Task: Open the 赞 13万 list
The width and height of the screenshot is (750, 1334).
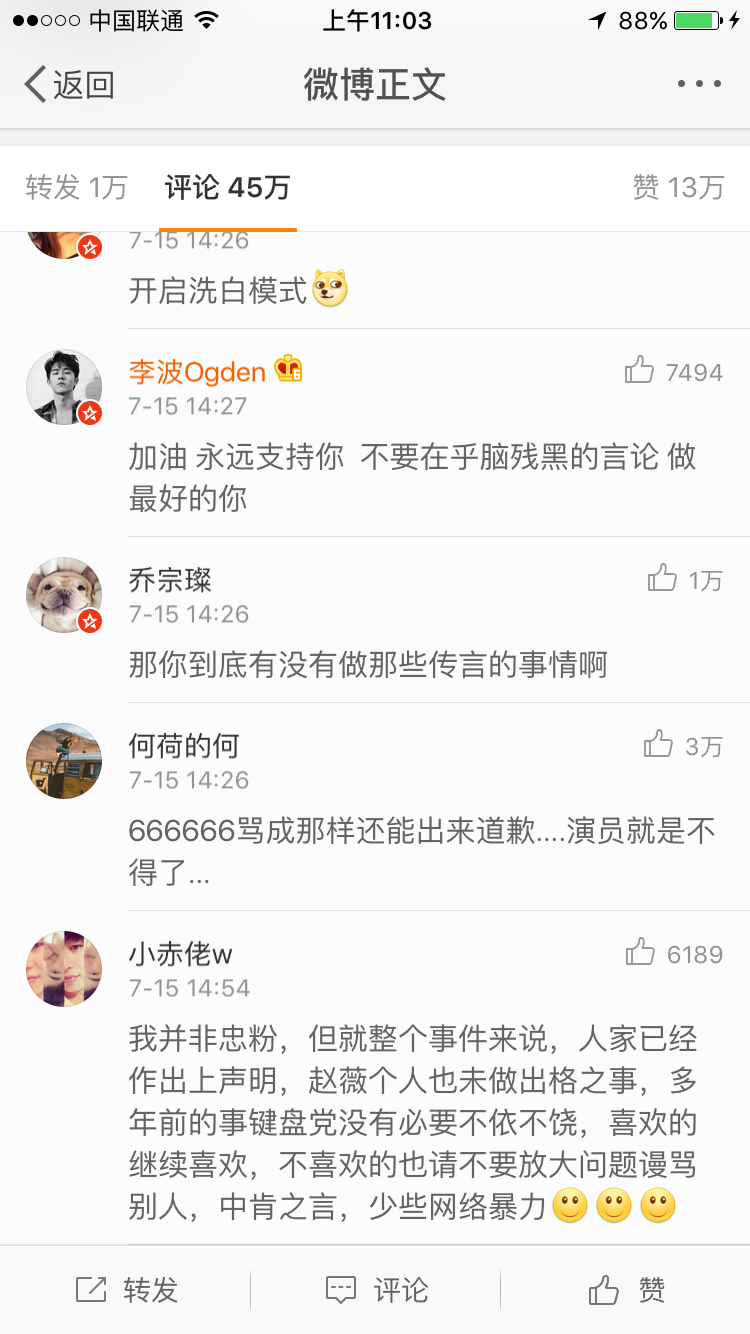Action: pyautogui.click(x=677, y=188)
